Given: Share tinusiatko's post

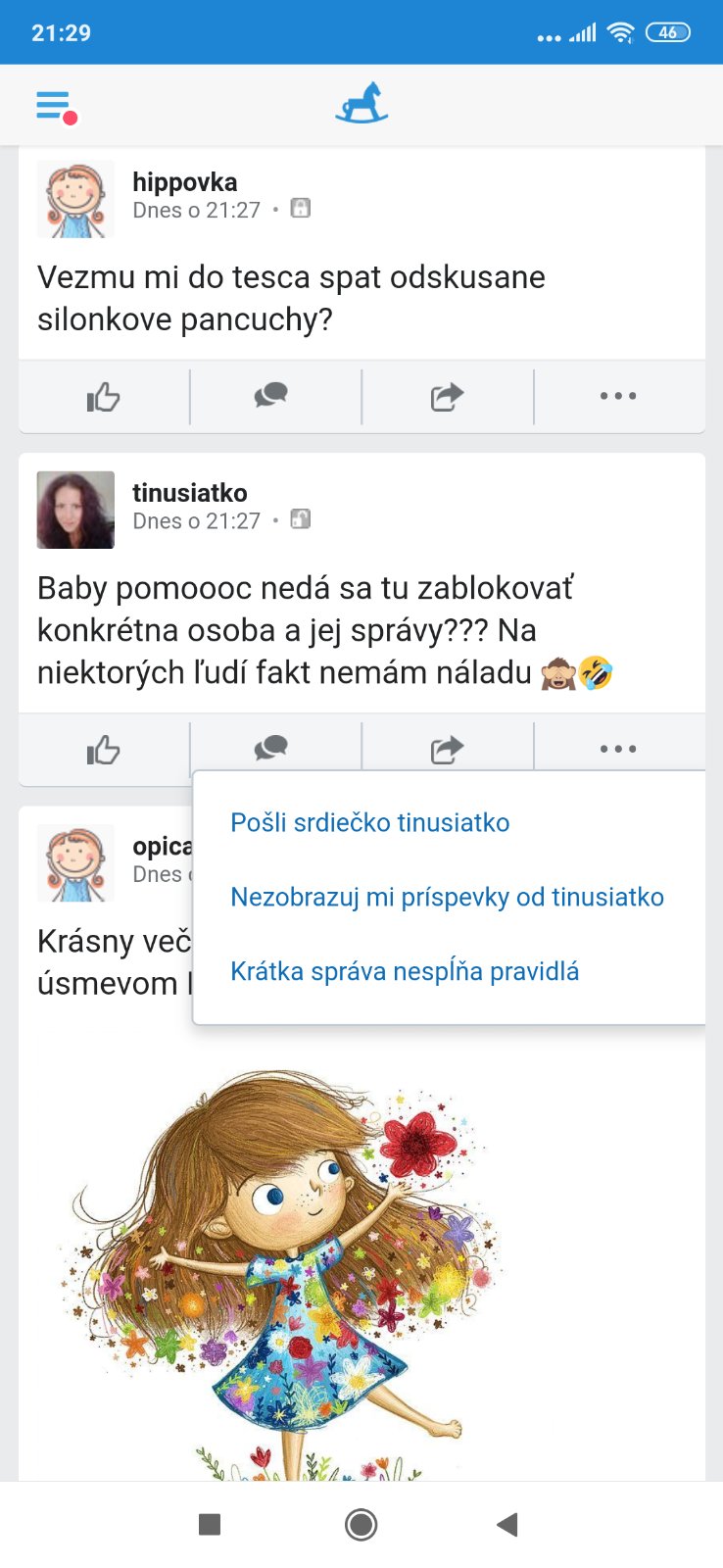Looking at the screenshot, I should (x=447, y=750).
